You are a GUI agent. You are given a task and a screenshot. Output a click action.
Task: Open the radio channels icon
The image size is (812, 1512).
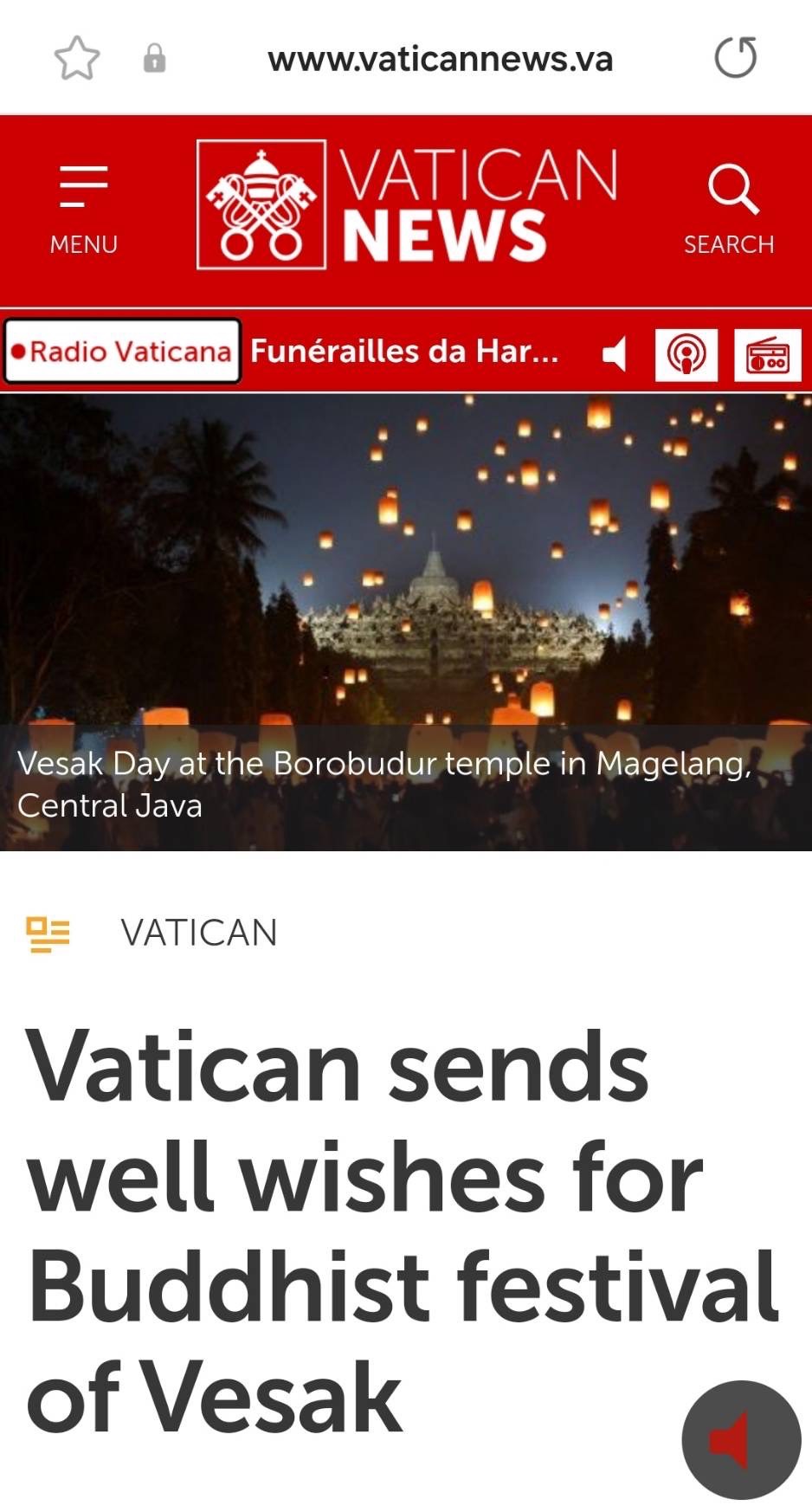(x=767, y=354)
